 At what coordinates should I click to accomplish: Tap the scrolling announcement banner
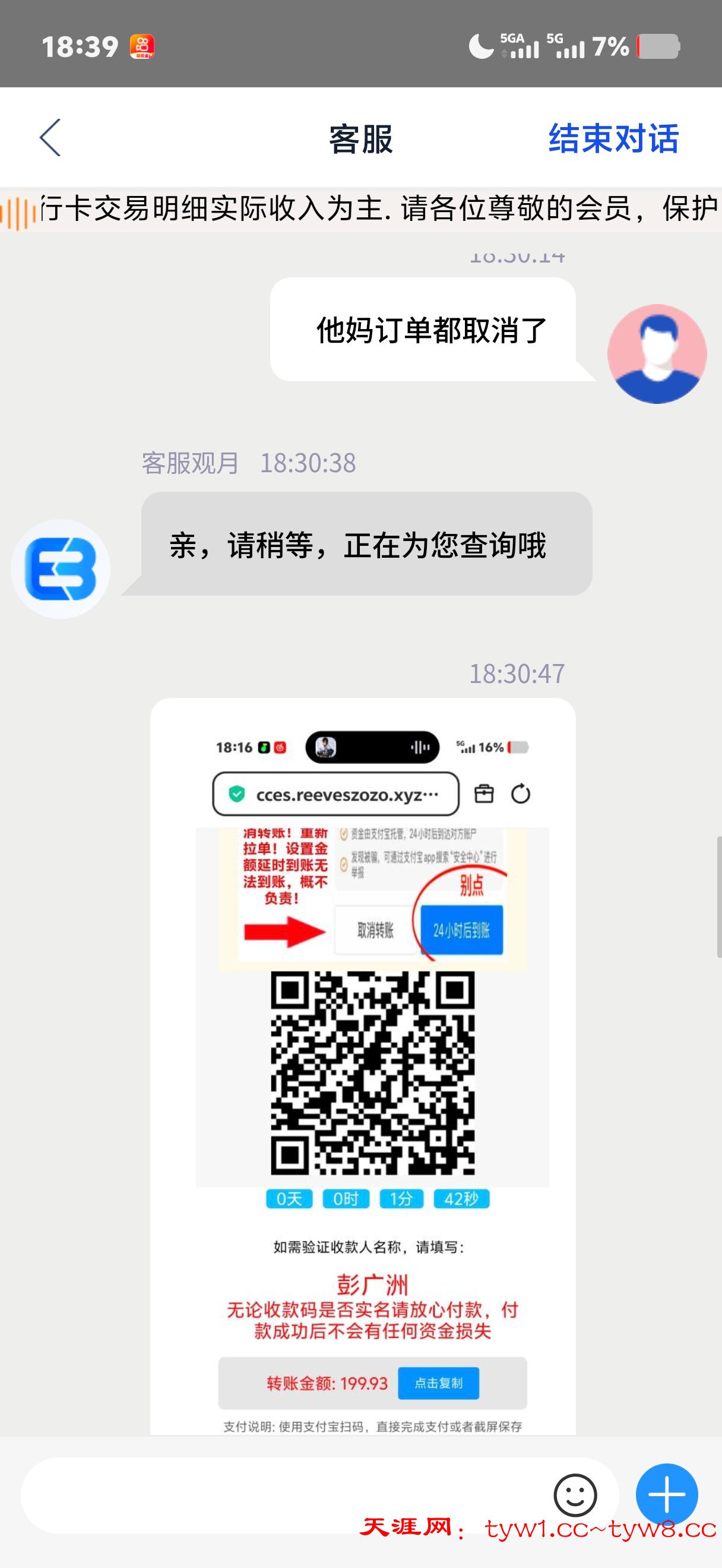[x=359, y=211]
